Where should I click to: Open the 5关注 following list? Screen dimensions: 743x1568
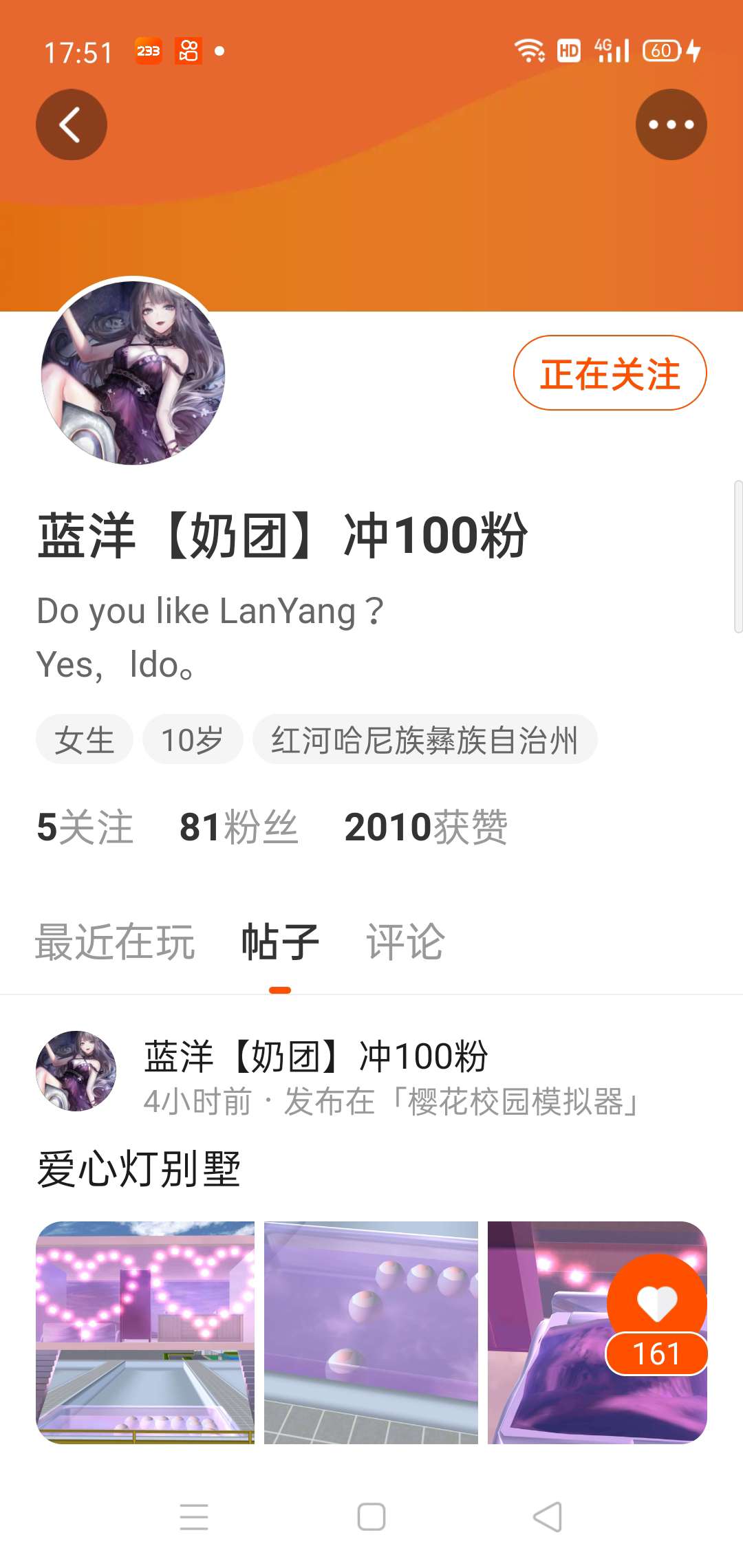[x=85, y=827]
